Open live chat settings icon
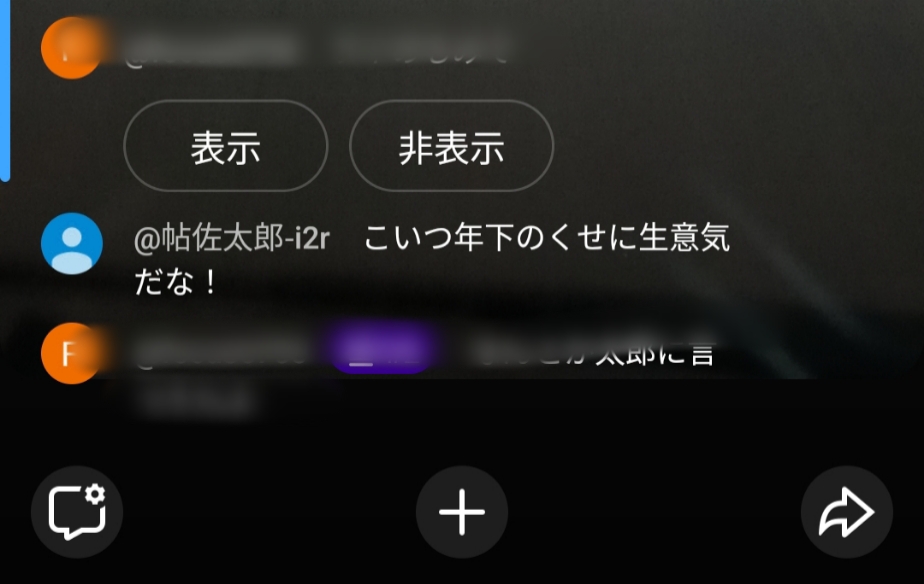Screen dimensions: 924x584 click(x=77, y=512)
